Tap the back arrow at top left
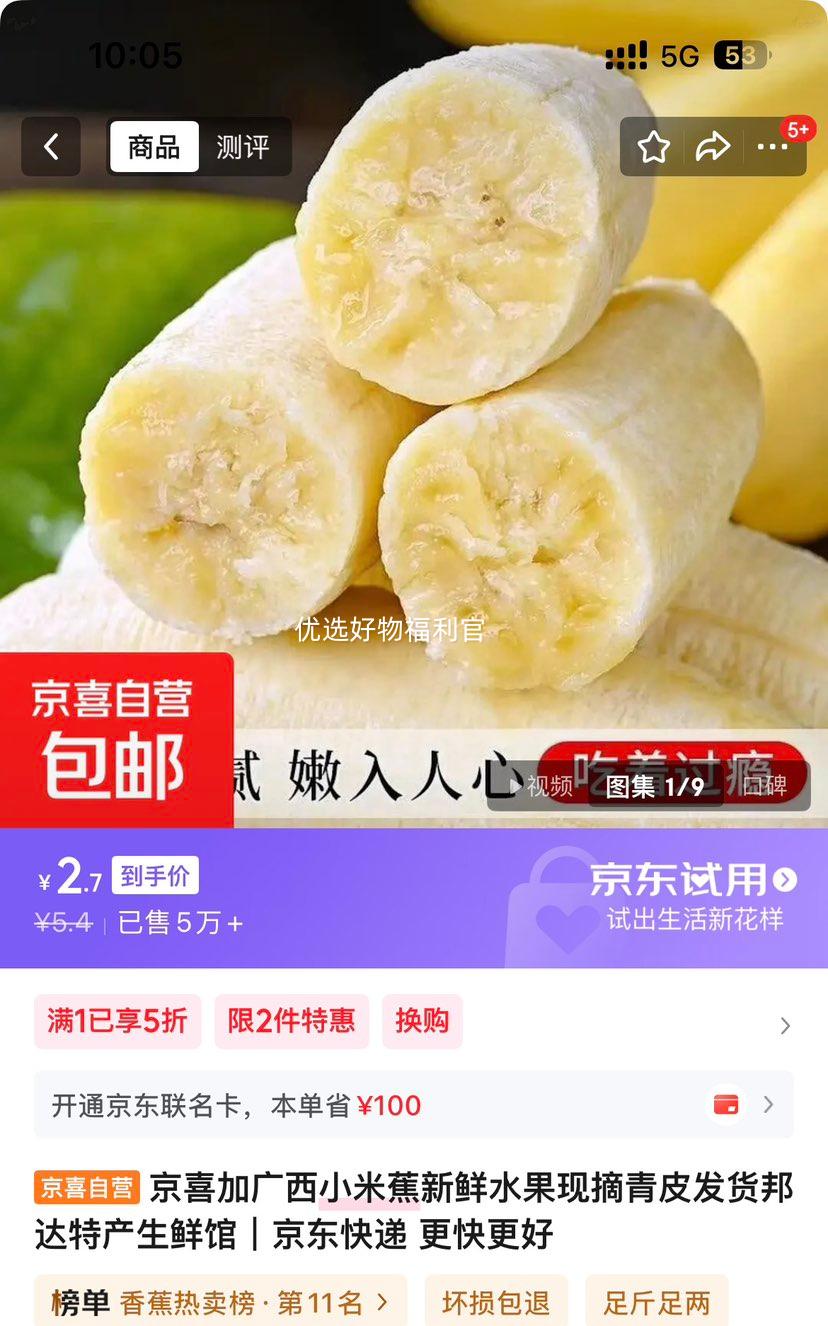The height and width of the screenshot is (1326, 828). tap(50, 146)
